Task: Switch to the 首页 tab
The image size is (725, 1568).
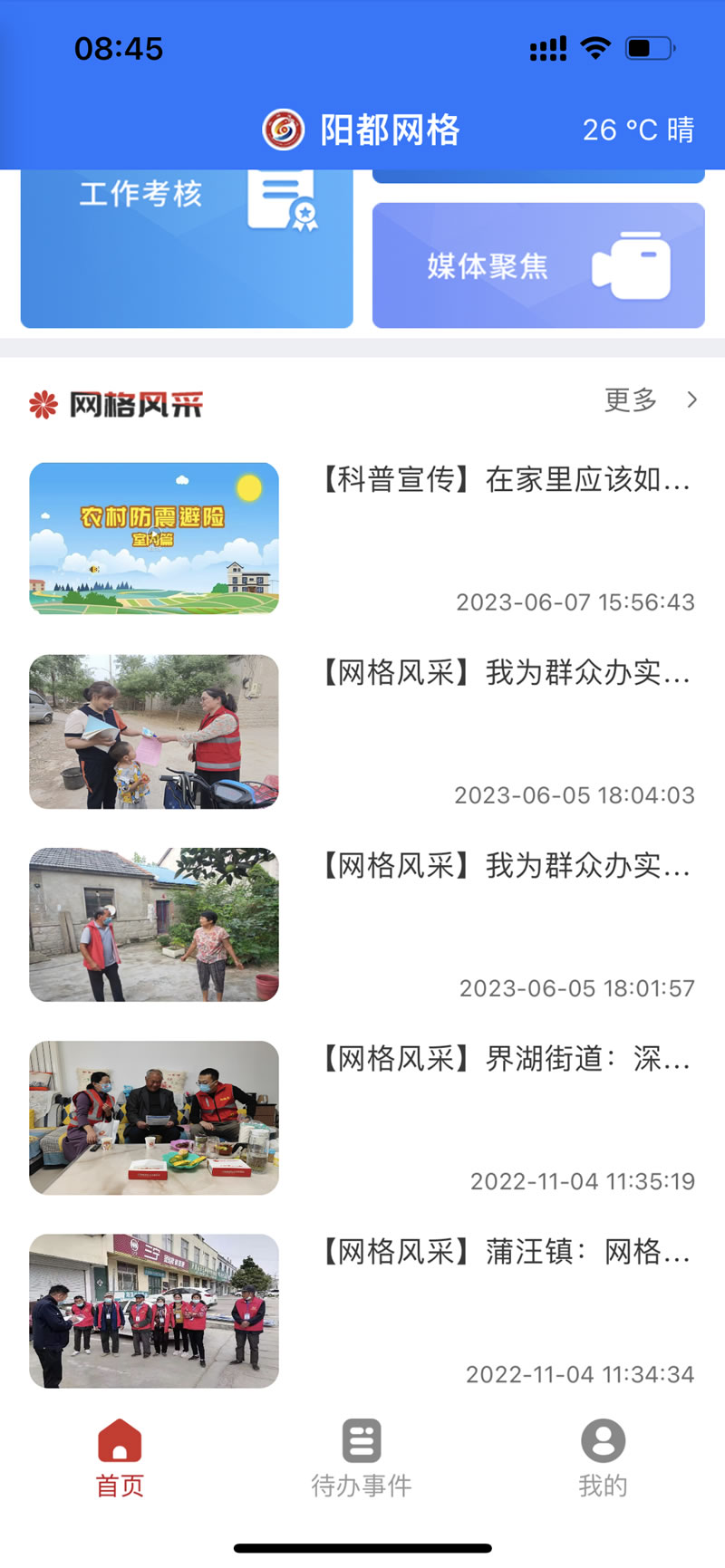Action: coord(120,1457)
